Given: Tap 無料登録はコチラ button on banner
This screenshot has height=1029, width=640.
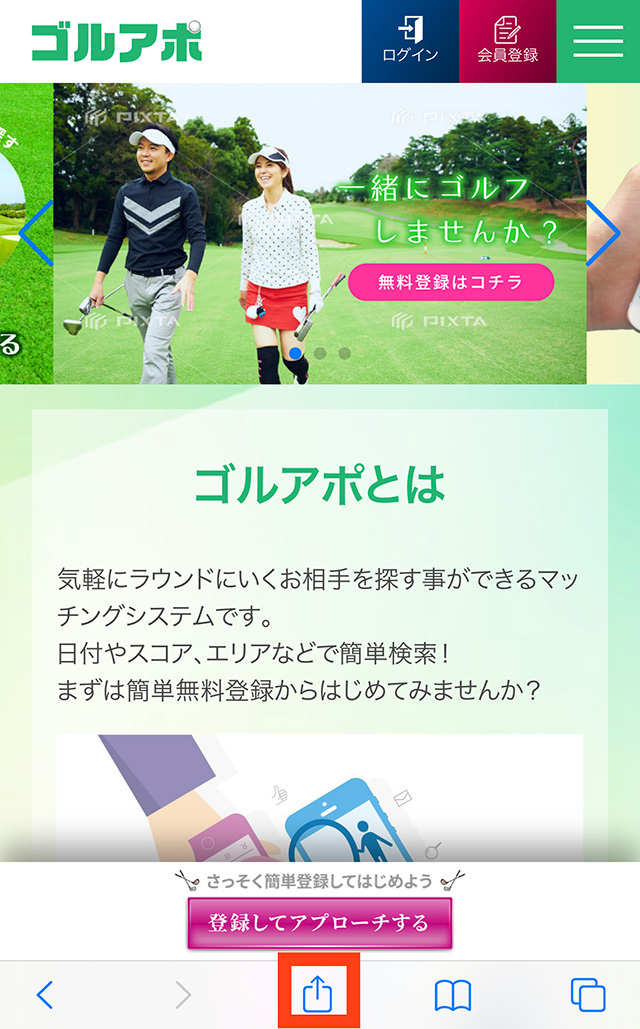Looking at the screenshot, I should [450, 283].
